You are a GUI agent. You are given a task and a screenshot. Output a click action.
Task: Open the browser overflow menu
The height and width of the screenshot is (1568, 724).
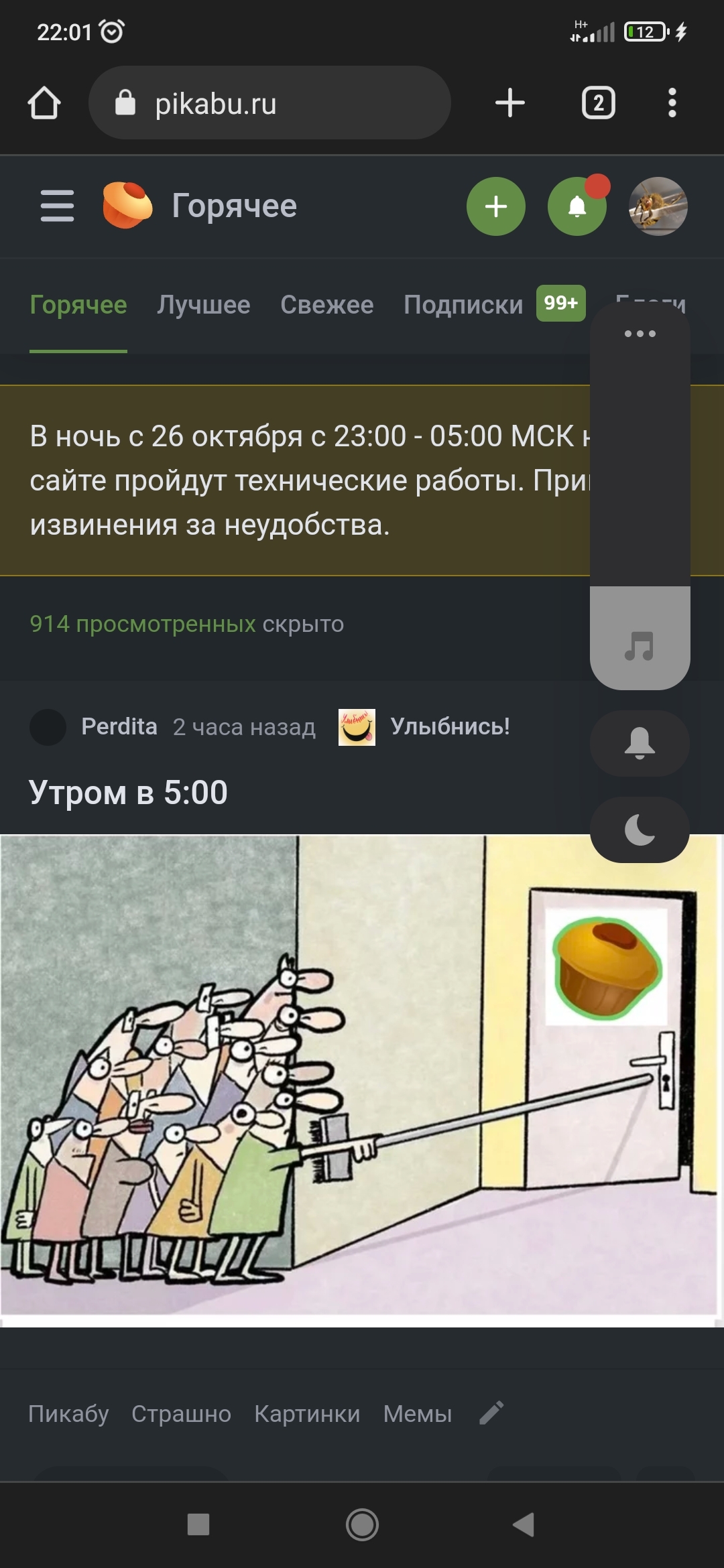point(672,103)
